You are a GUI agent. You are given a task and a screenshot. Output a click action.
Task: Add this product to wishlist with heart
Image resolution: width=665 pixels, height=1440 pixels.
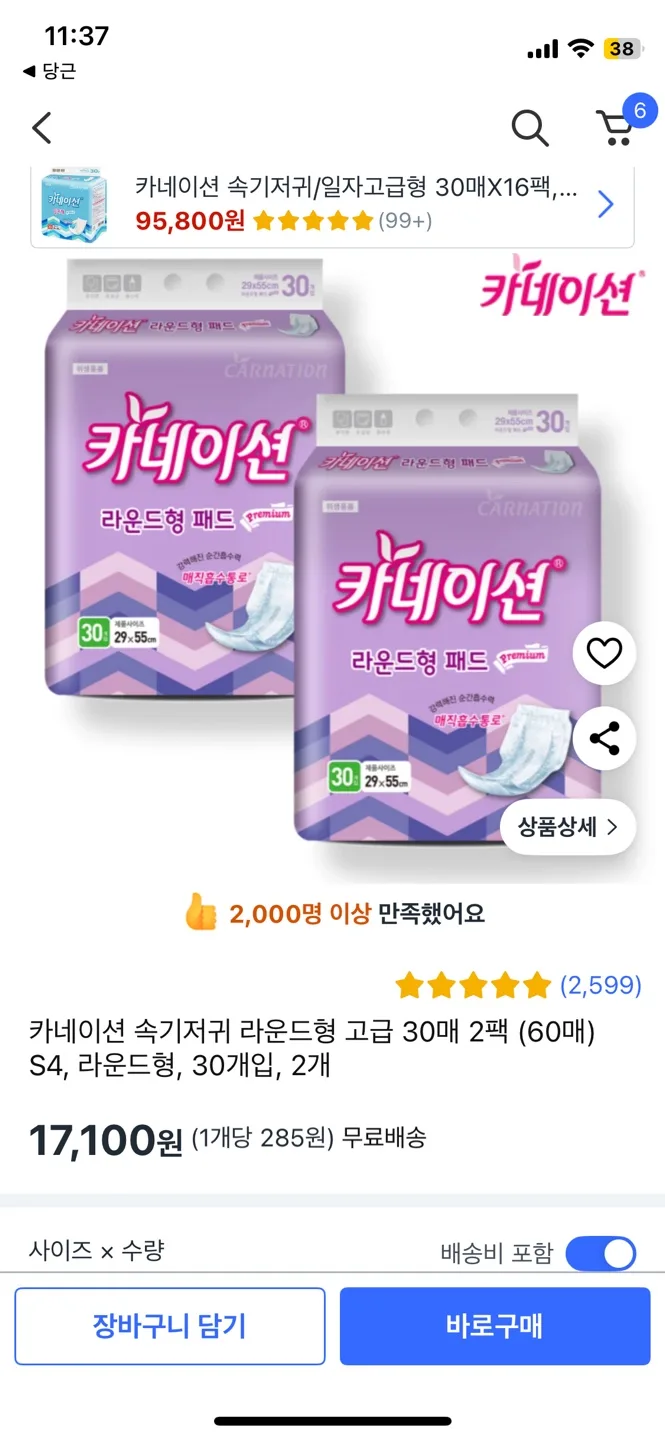click(x=604, y=653)
